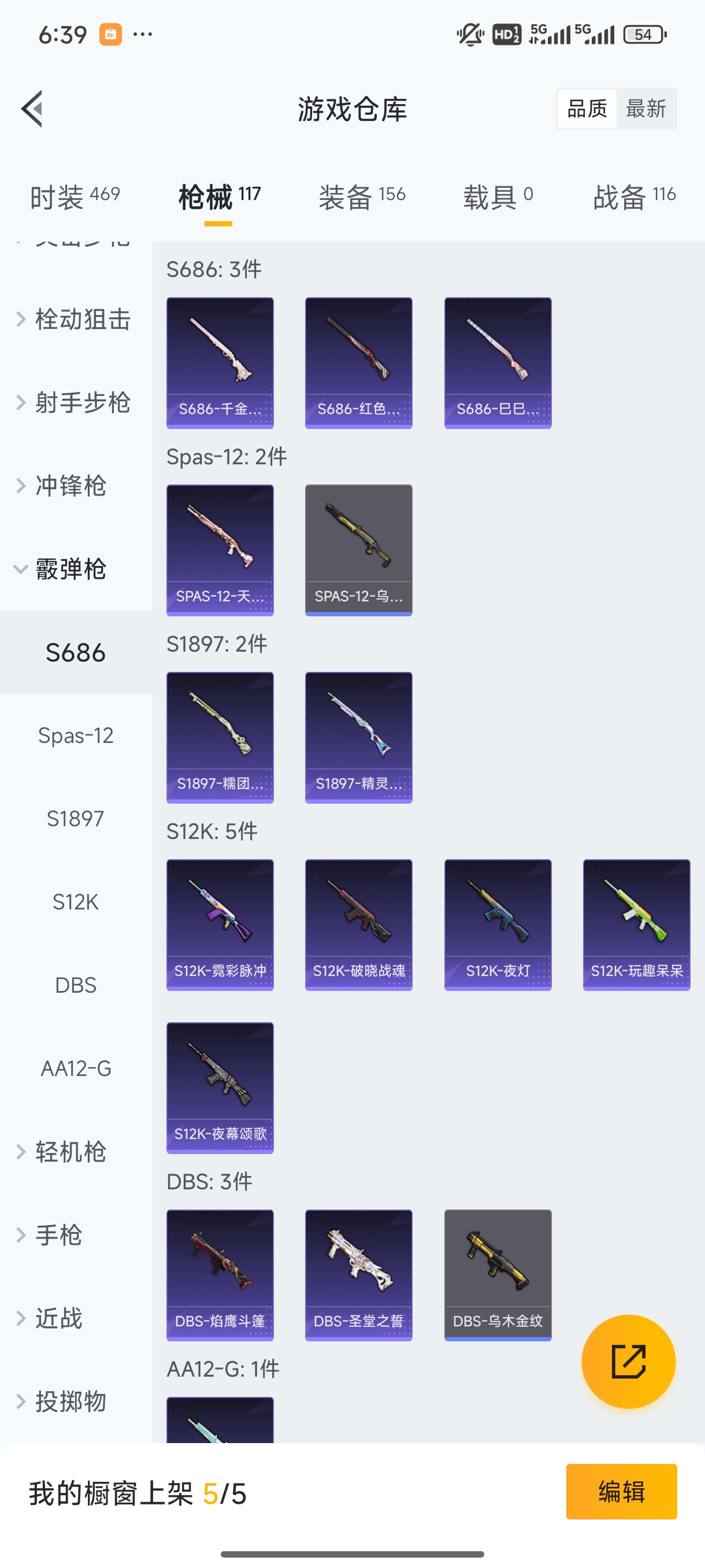Enable 品质 sorting mode
This screenshot has width=705, height=1568.
pos(586,108)
